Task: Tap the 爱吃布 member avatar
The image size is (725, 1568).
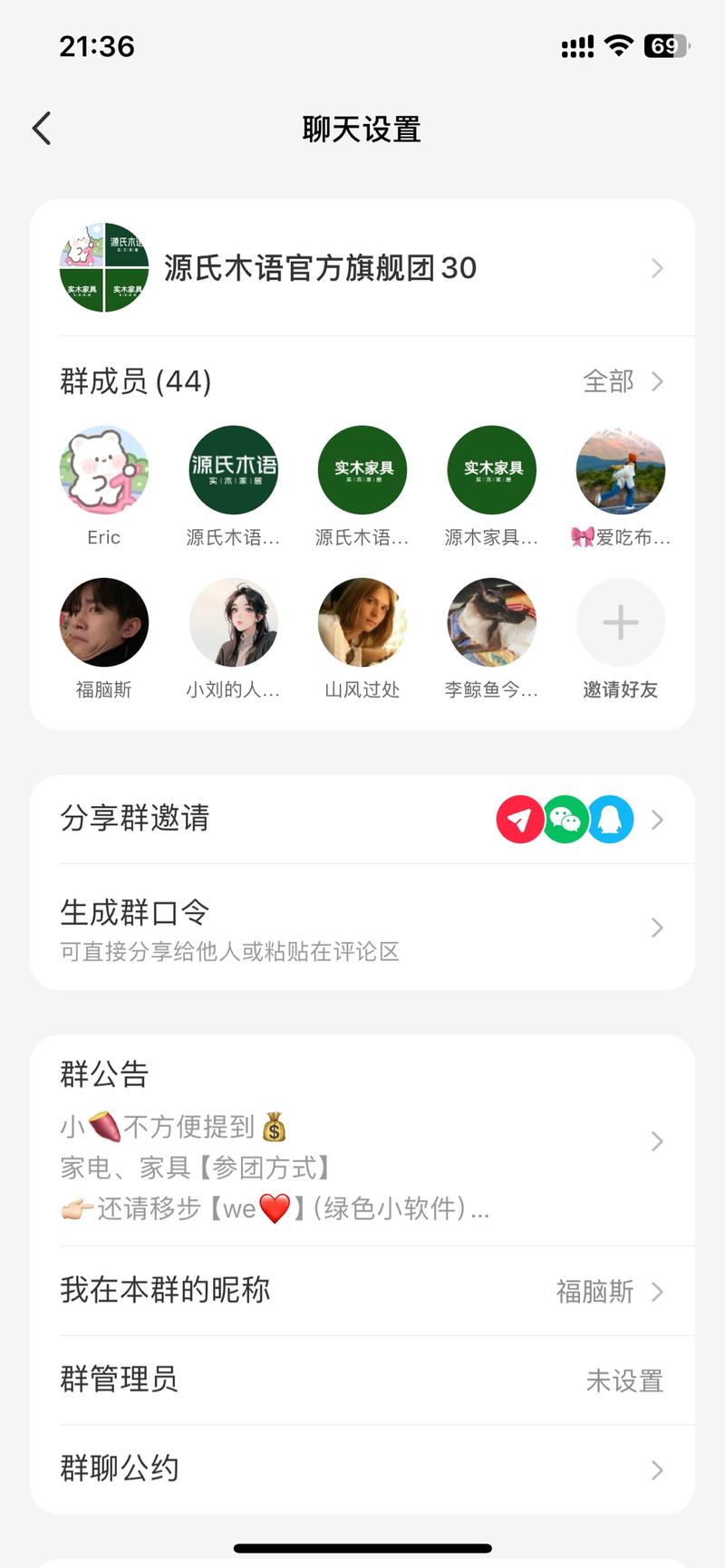Action: tap(620, 470)
